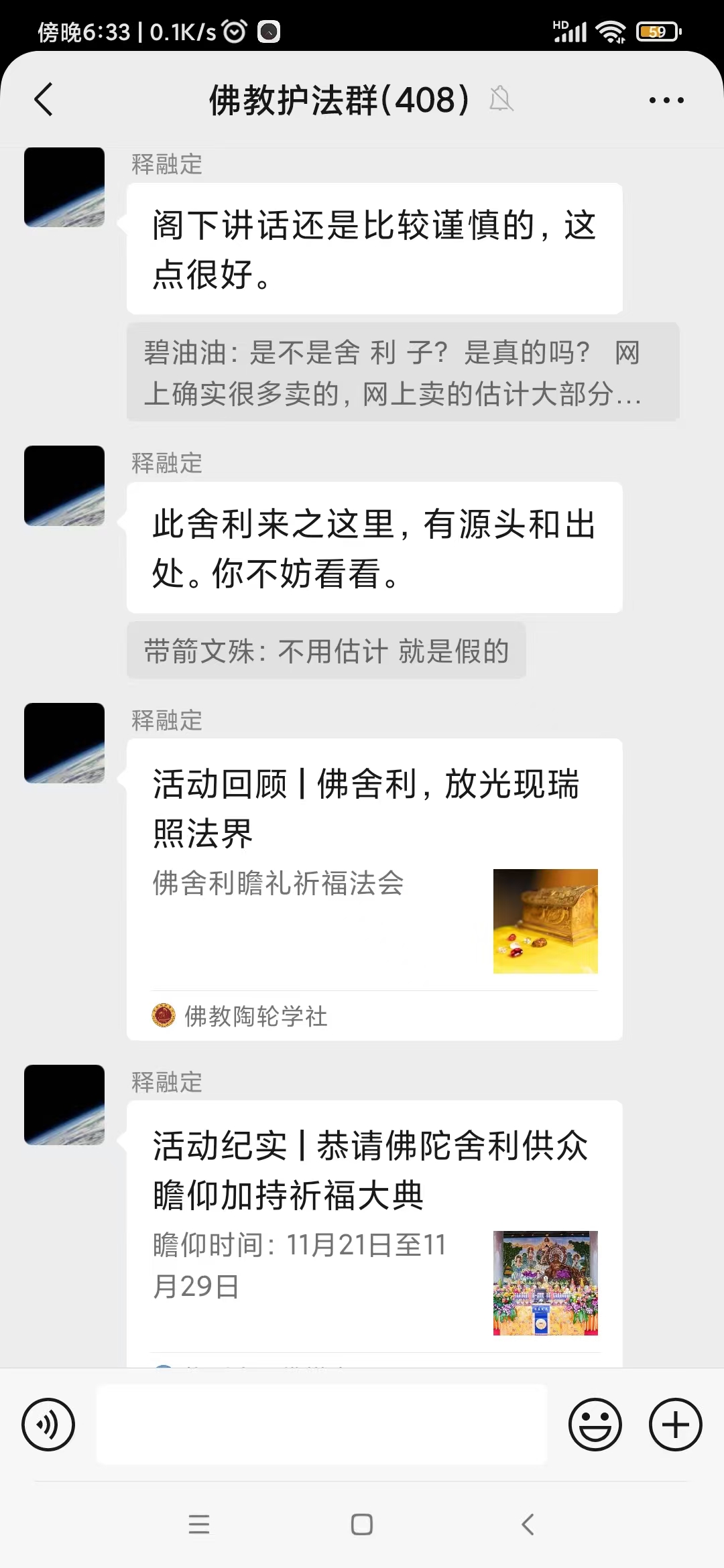This screenshot has height=1568, width=724.
Task: Go back using the top-left arrow
Action: tap(43, 99)
